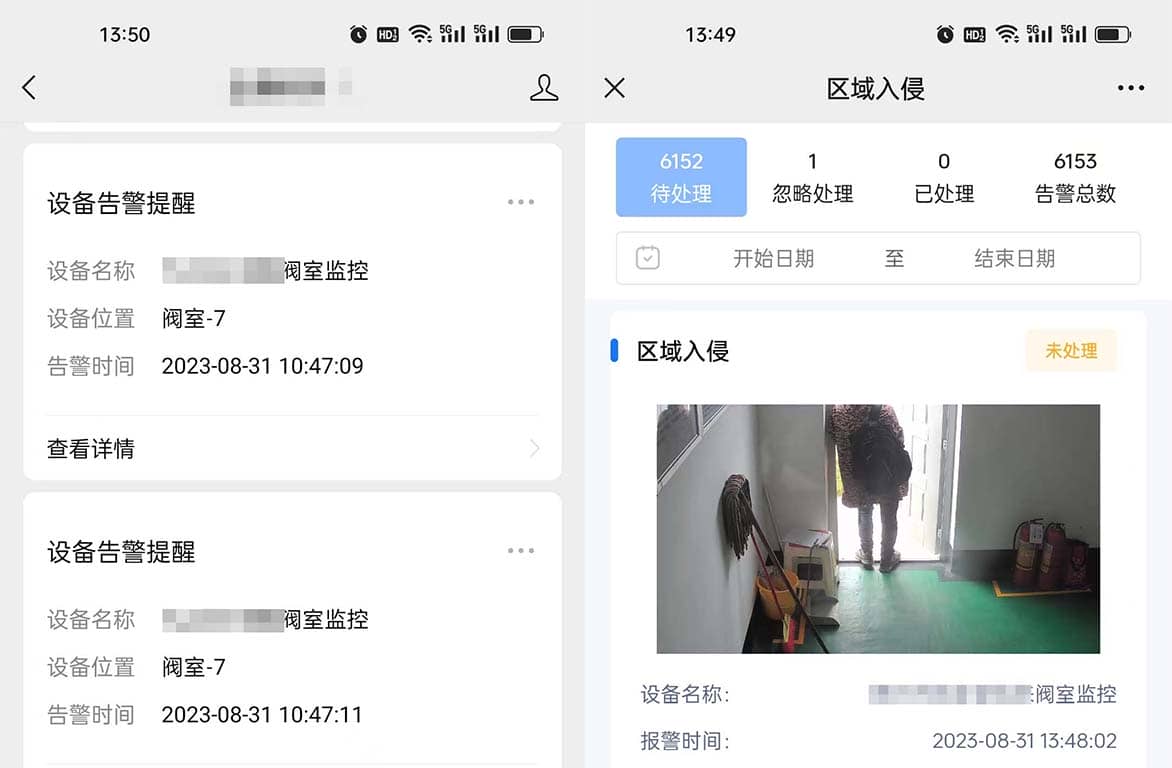Viewport: 1172px width, 768px height.
Task: Open the profile icon in the header
Action: 544,88
